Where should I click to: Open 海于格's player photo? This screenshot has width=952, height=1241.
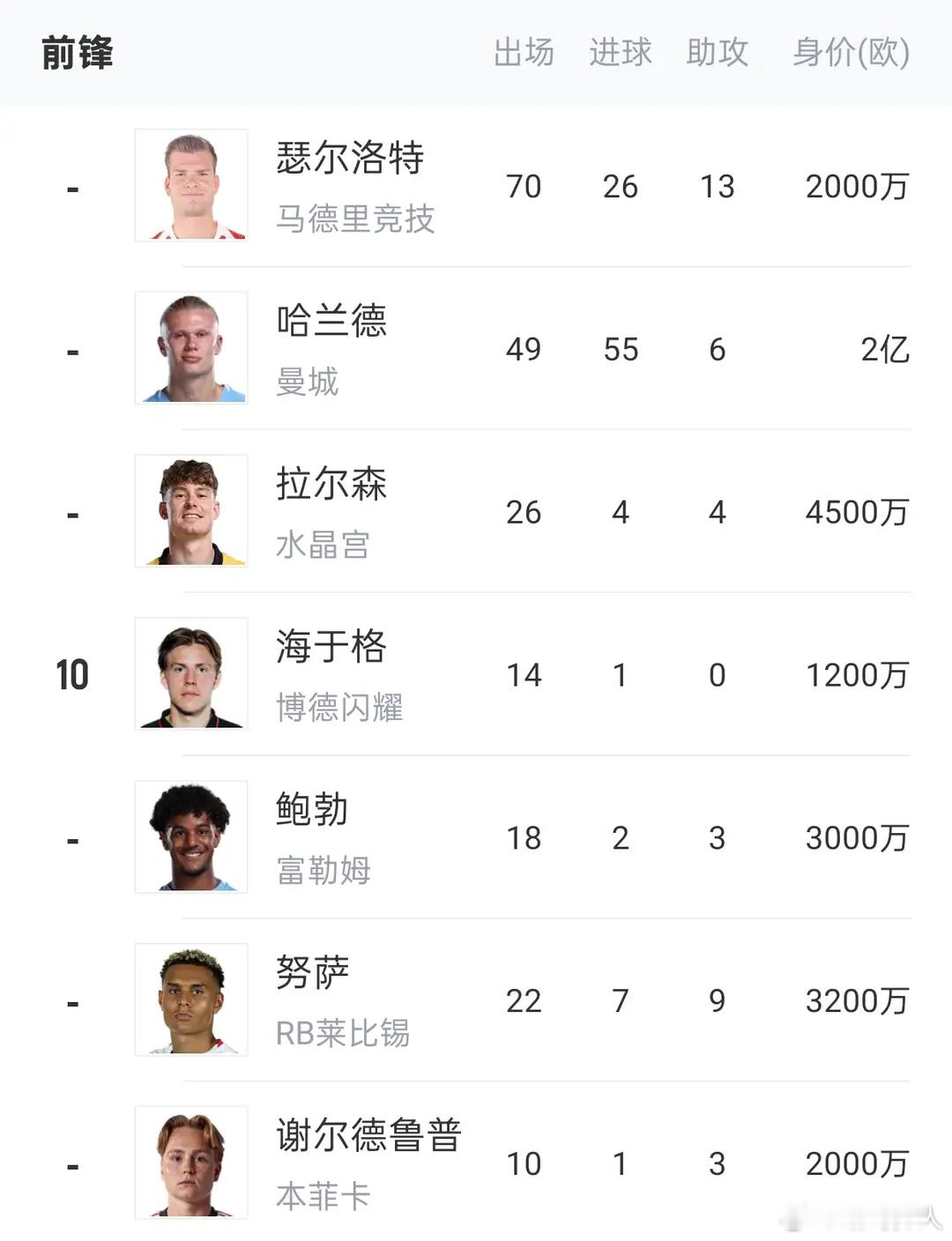tap(191, 674)
